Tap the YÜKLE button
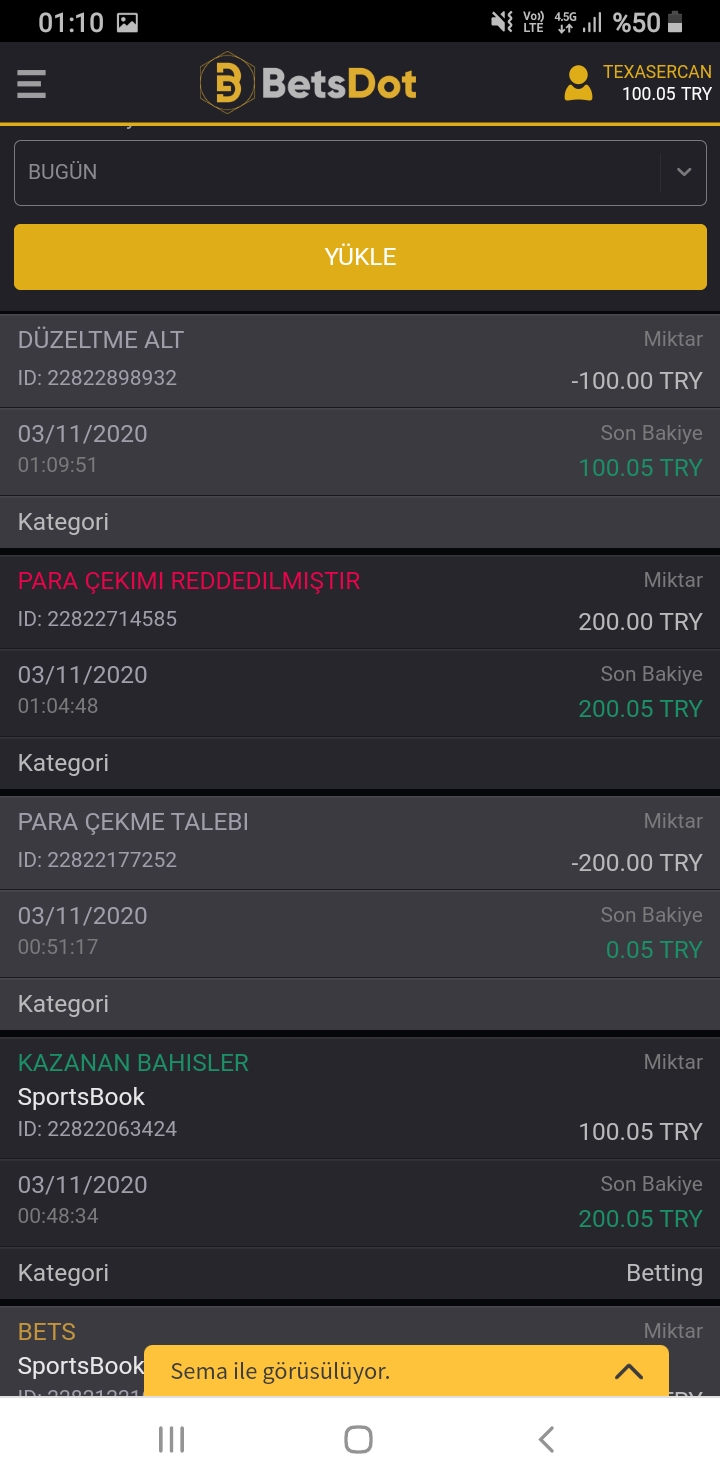The width and height of the screenshot is (720, 1480). tap(360, 257)
